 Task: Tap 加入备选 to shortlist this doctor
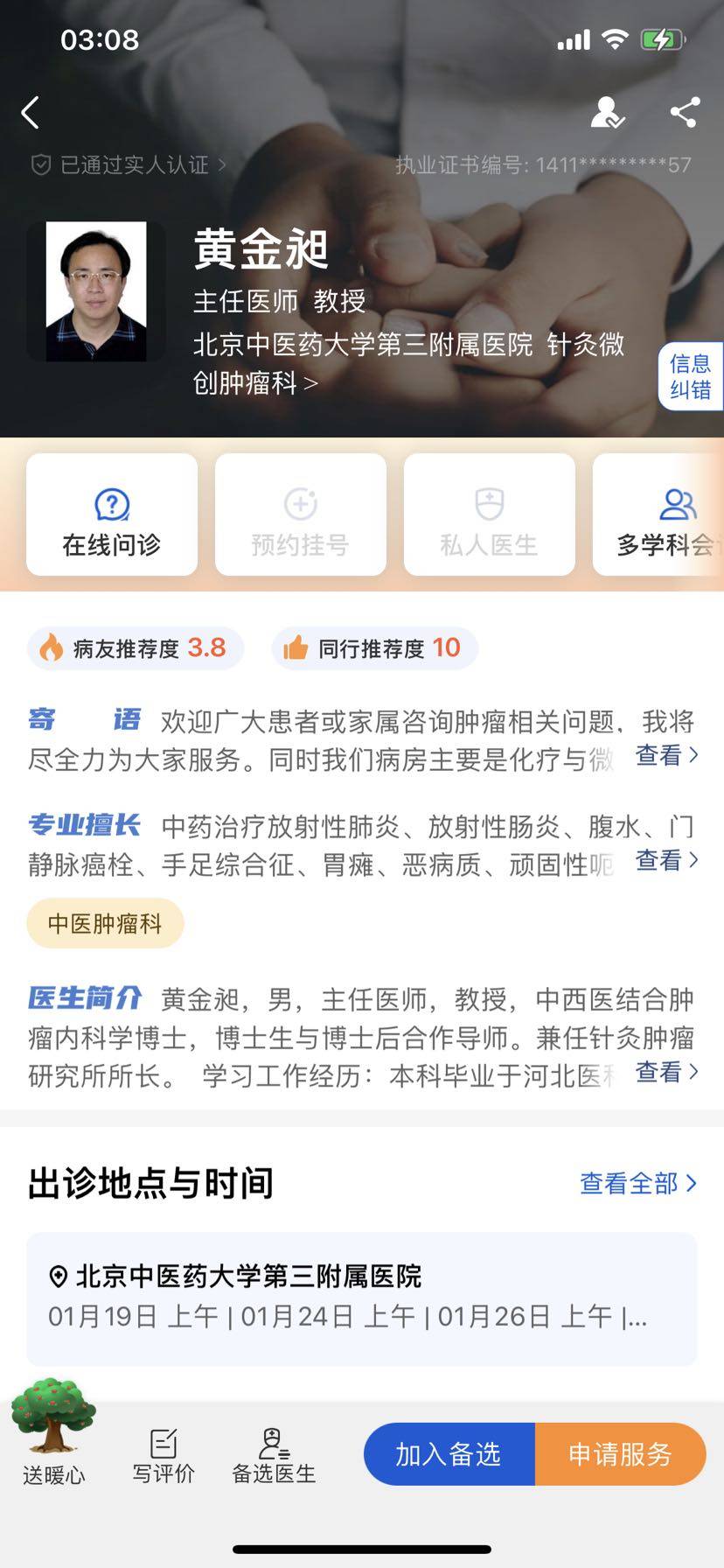point(449,1454)
